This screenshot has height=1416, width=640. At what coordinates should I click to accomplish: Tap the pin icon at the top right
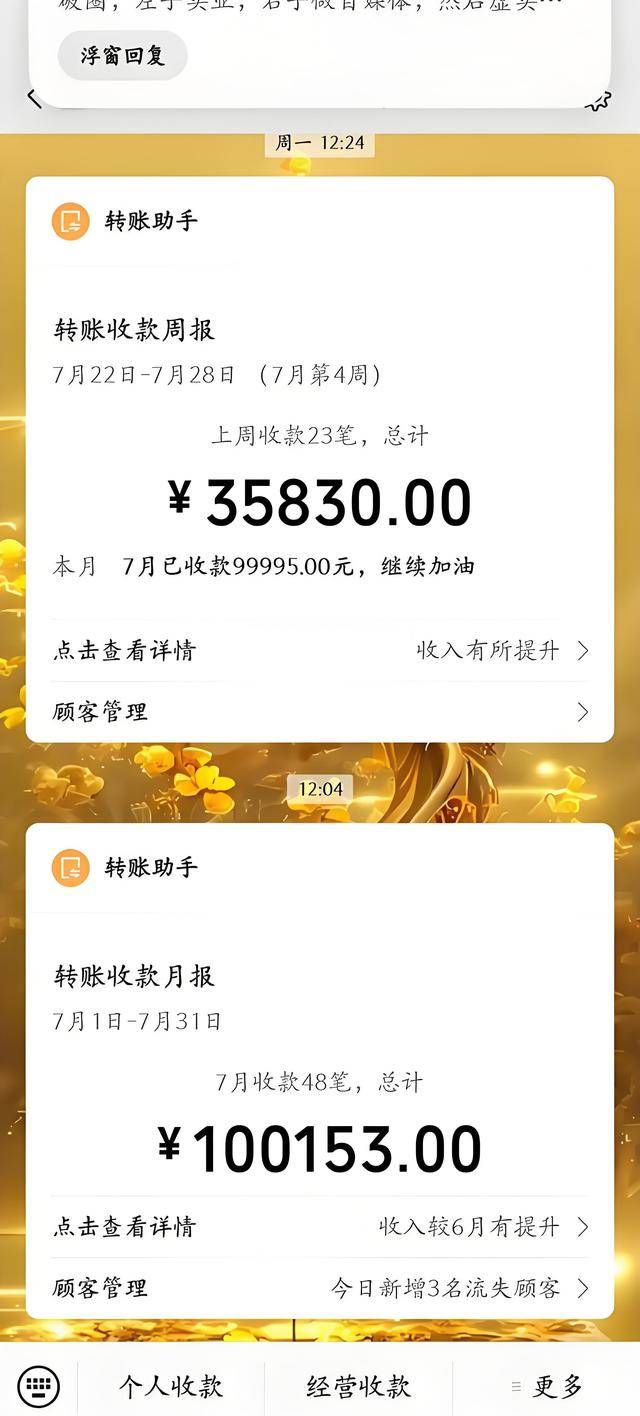pos(601,99)
